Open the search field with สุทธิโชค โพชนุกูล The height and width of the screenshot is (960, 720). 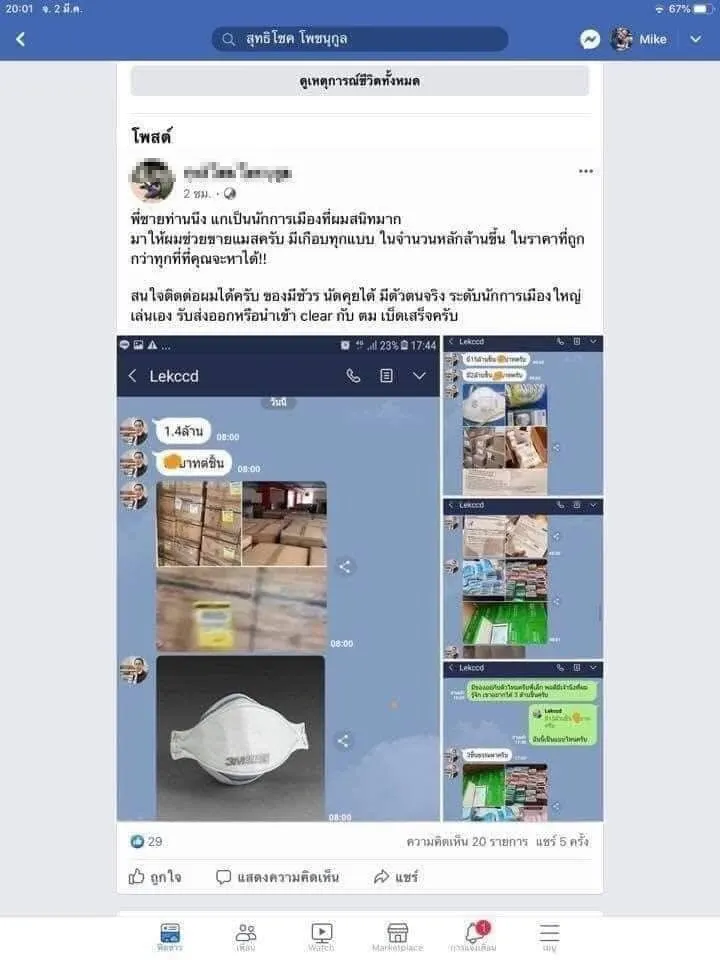[x=359, y=39]
